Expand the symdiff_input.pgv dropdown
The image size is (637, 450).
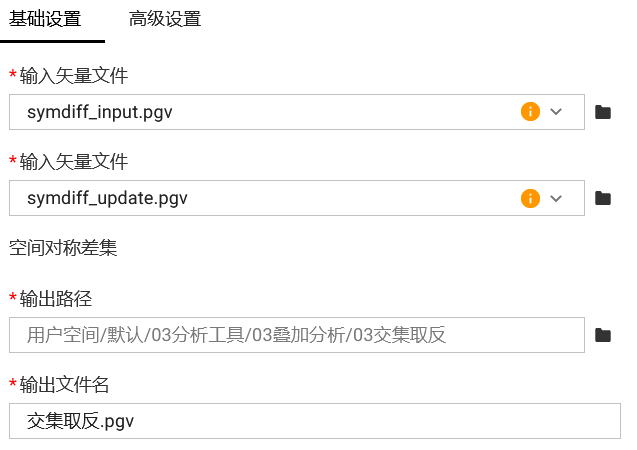(x=557, y=112)
